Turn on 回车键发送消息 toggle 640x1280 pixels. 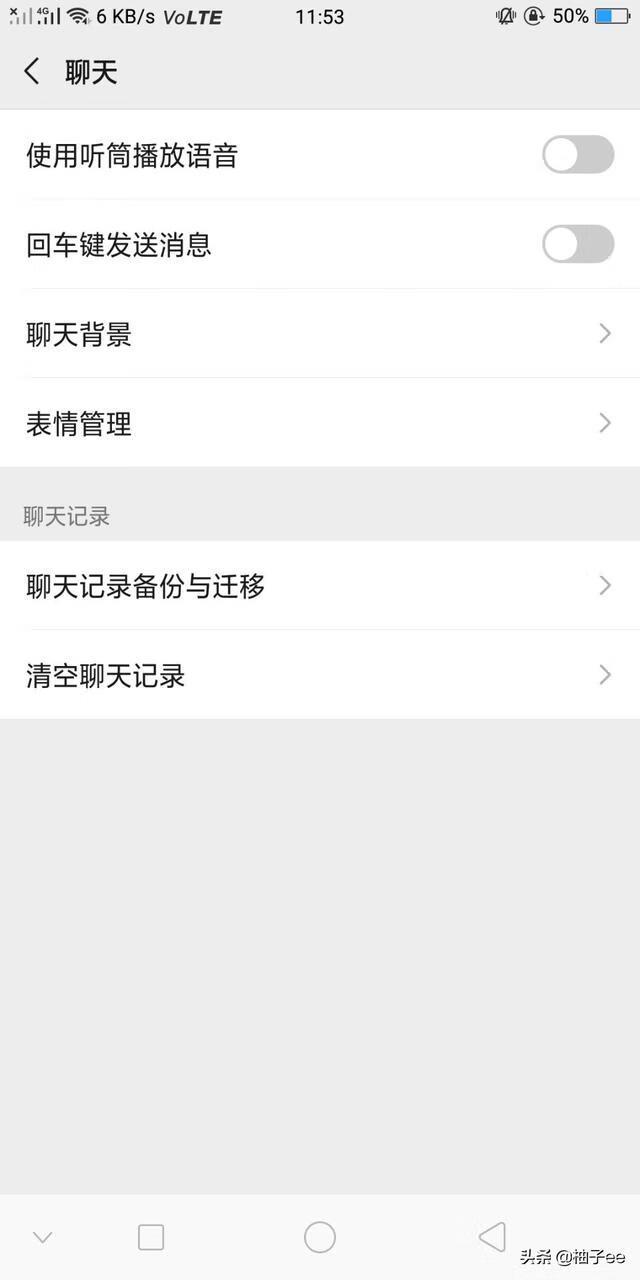click(x=577, y=244)
